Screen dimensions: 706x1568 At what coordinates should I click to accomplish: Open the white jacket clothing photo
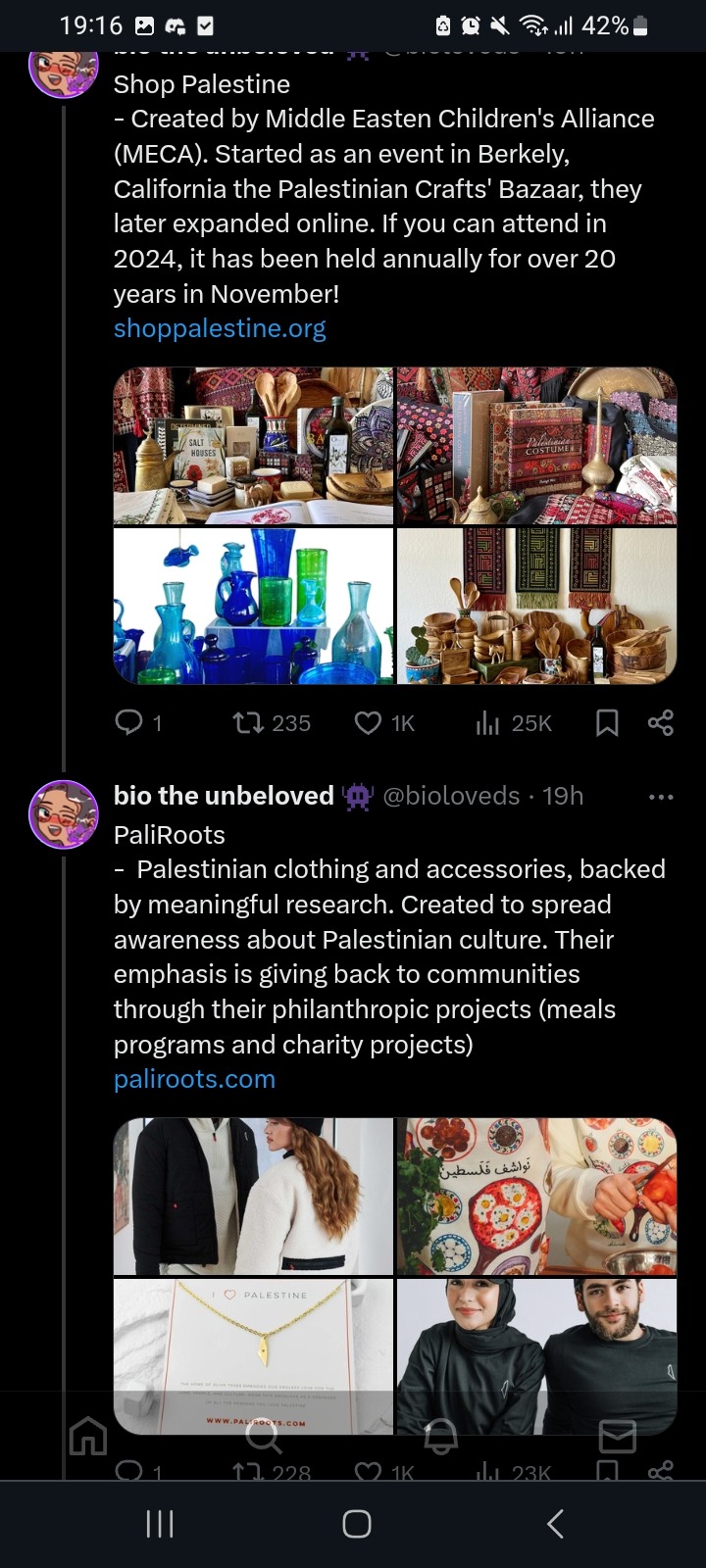pos(253,1196)
